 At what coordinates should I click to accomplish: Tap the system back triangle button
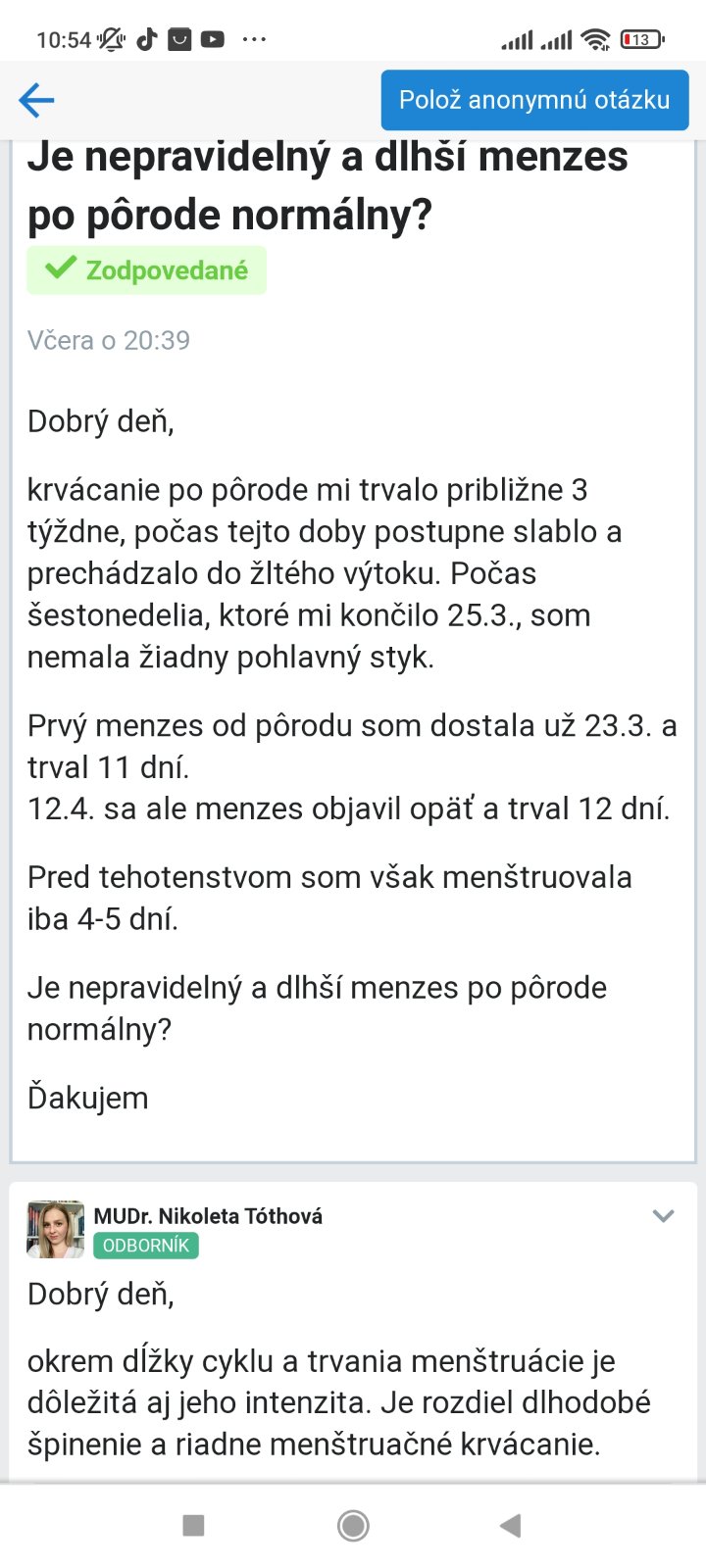click(510, 1525)
